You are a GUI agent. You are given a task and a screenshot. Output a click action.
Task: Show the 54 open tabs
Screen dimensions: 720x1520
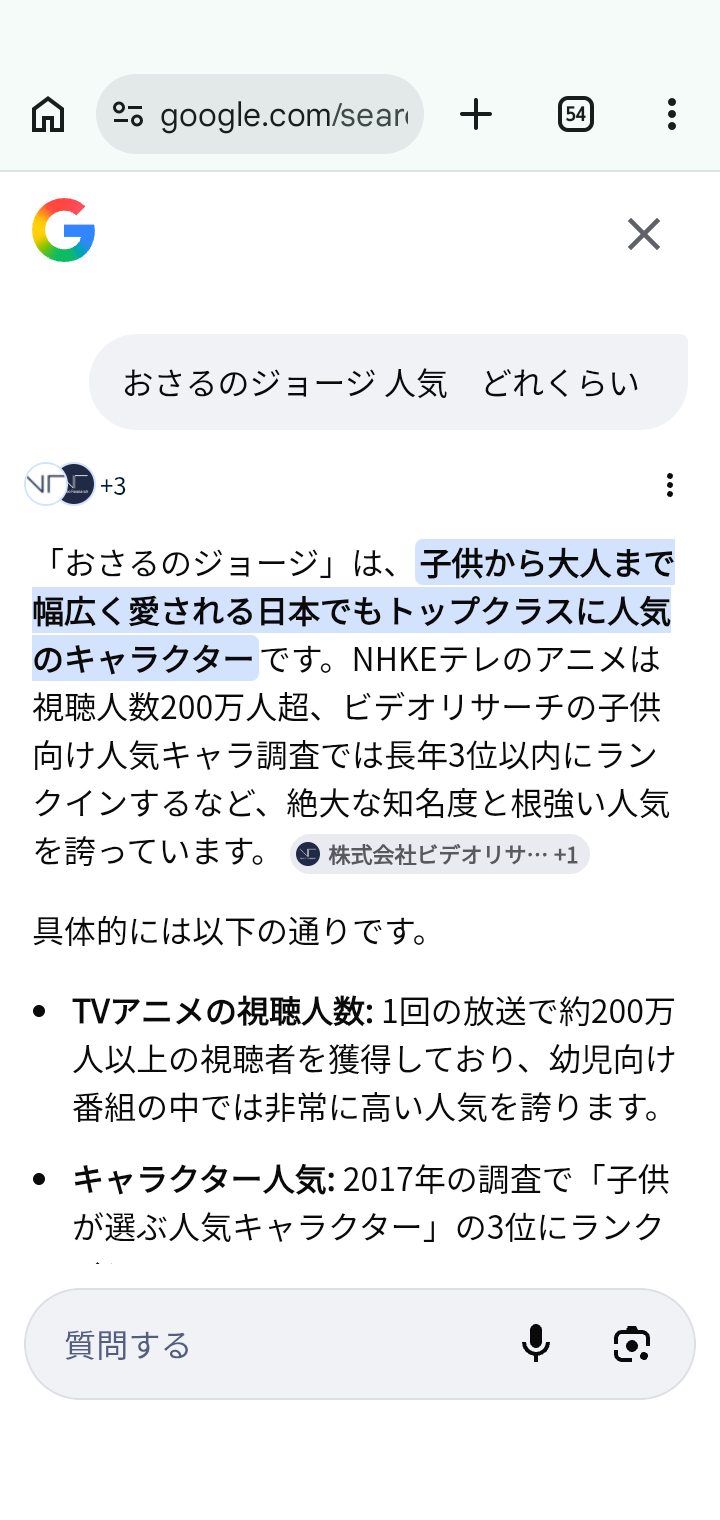[575, 115]
